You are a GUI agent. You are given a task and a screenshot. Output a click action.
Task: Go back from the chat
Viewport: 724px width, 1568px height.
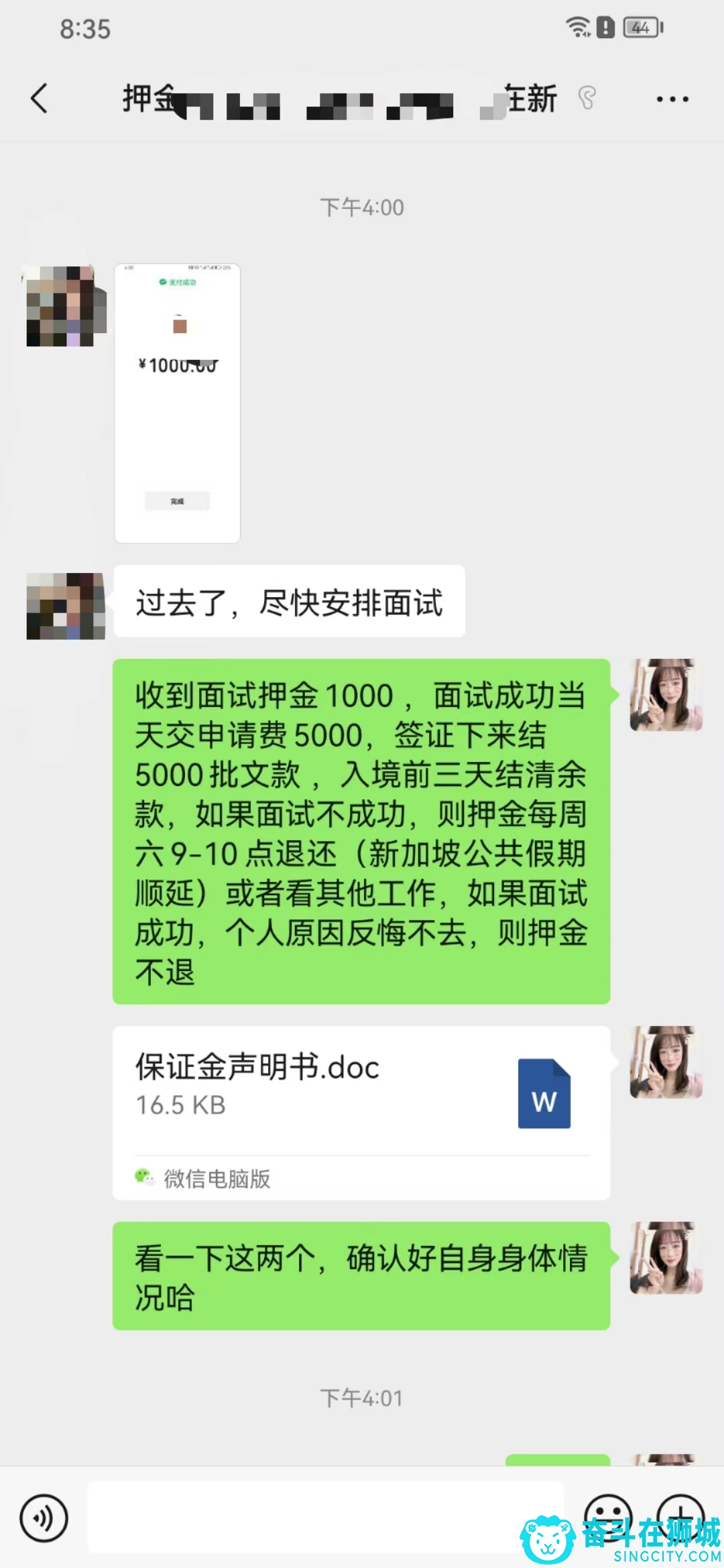40,99
